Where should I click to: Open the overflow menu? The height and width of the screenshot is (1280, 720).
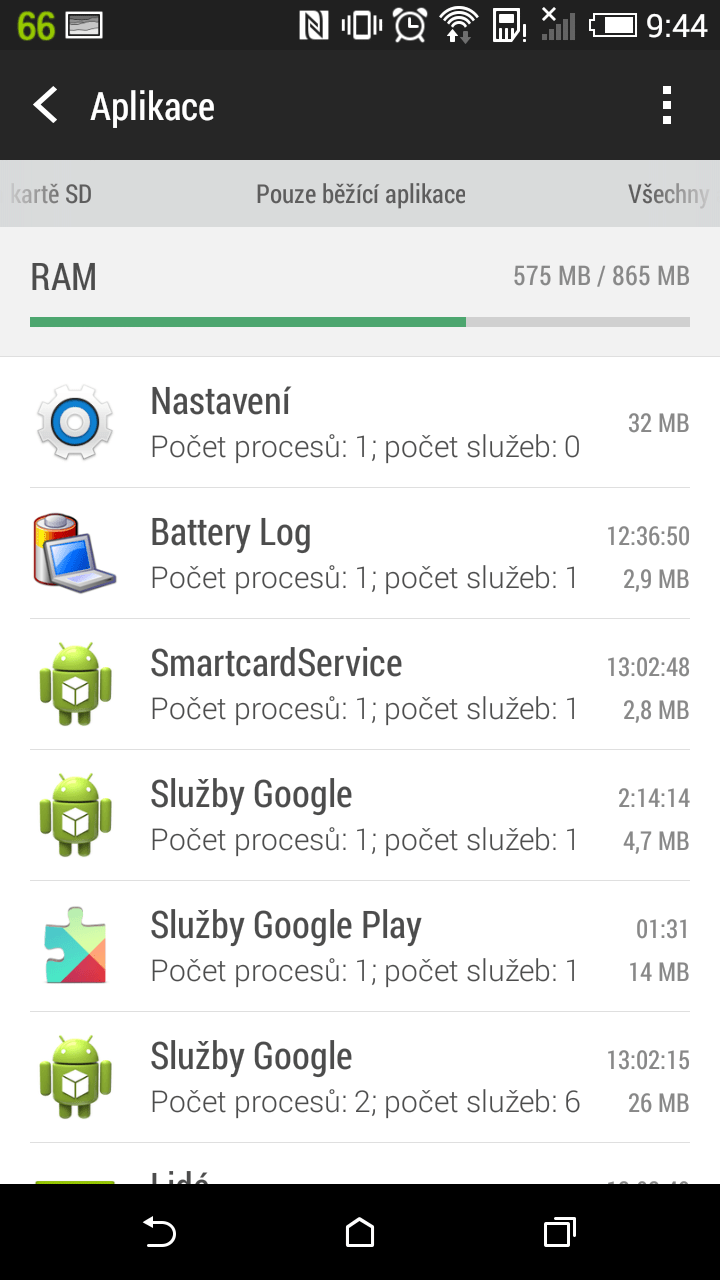tap(667, 105)
